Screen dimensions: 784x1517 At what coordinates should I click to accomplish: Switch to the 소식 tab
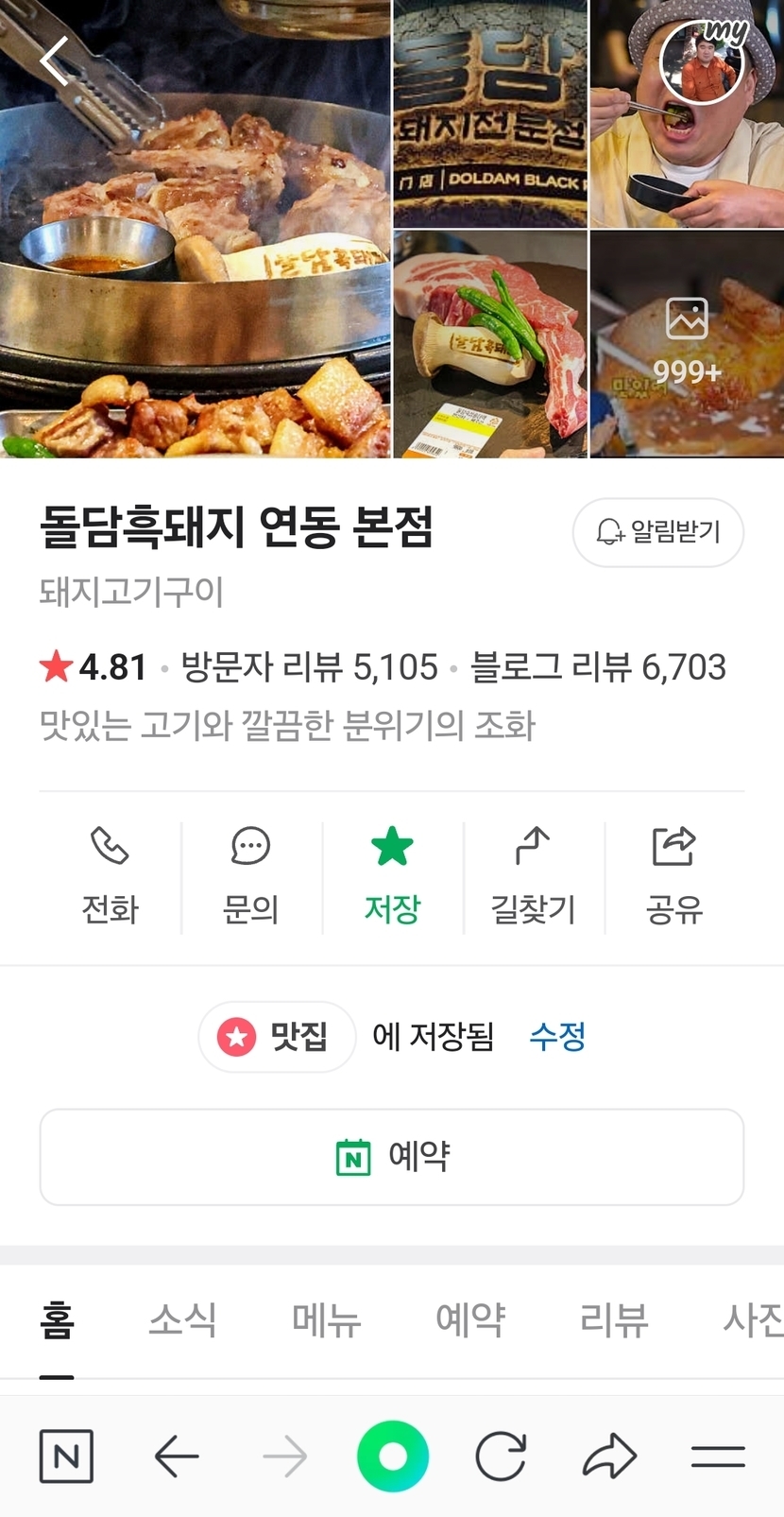pyautogui.click(x=182, y=1319)
